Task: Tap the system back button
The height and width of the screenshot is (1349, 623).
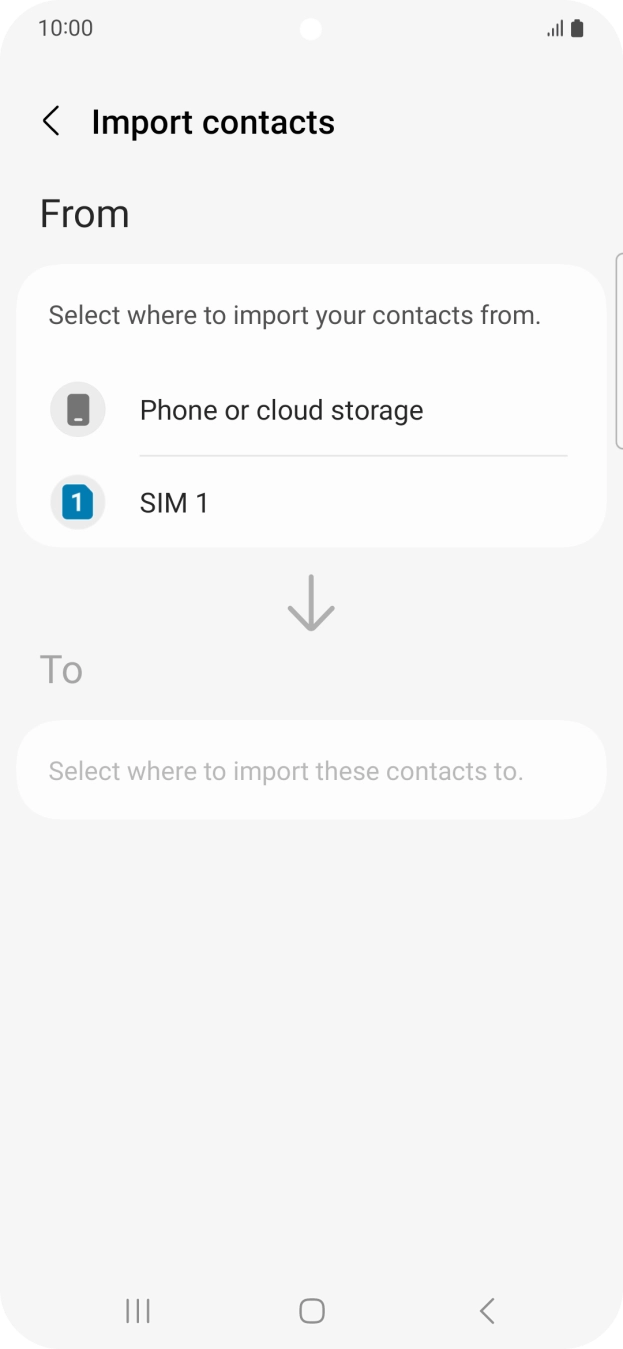Action: [x=487, y=1311]
